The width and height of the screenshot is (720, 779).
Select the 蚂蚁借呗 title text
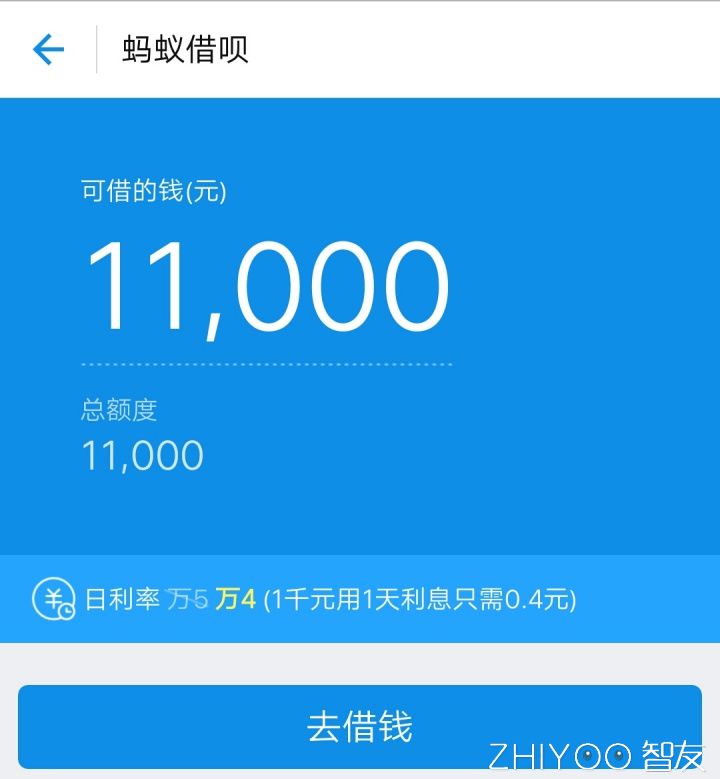(x=184, y=48)
